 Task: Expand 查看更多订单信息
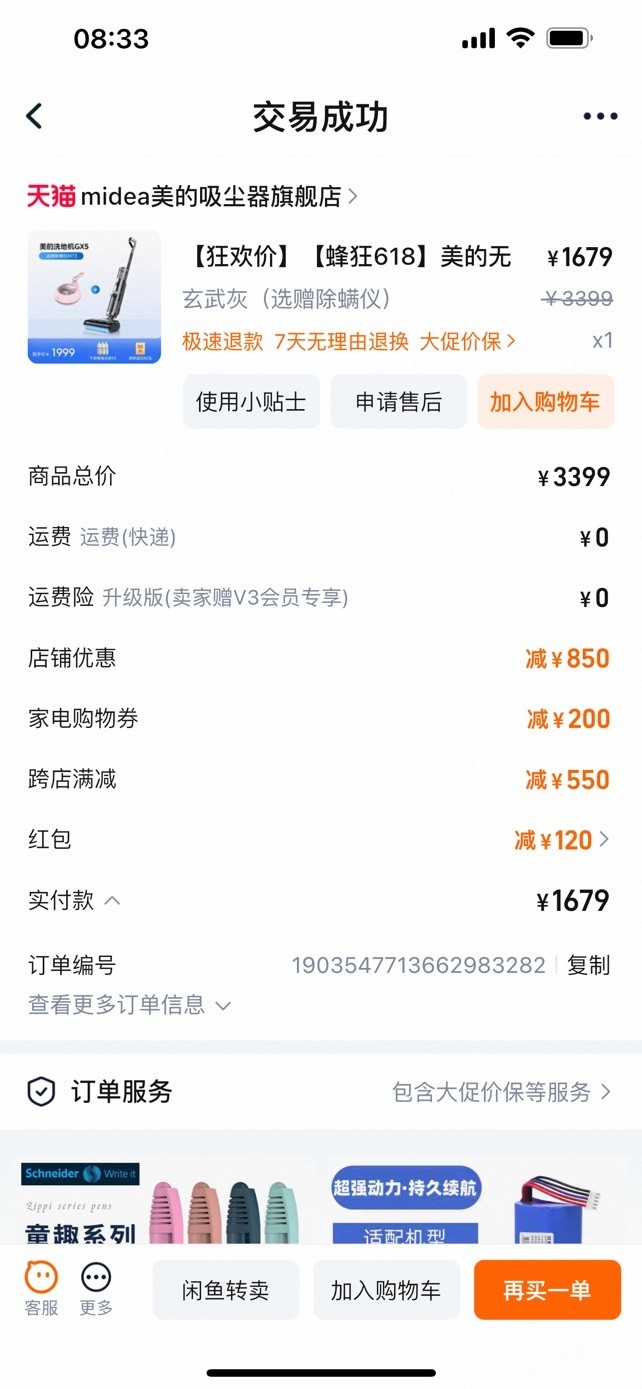(130, 1005)
